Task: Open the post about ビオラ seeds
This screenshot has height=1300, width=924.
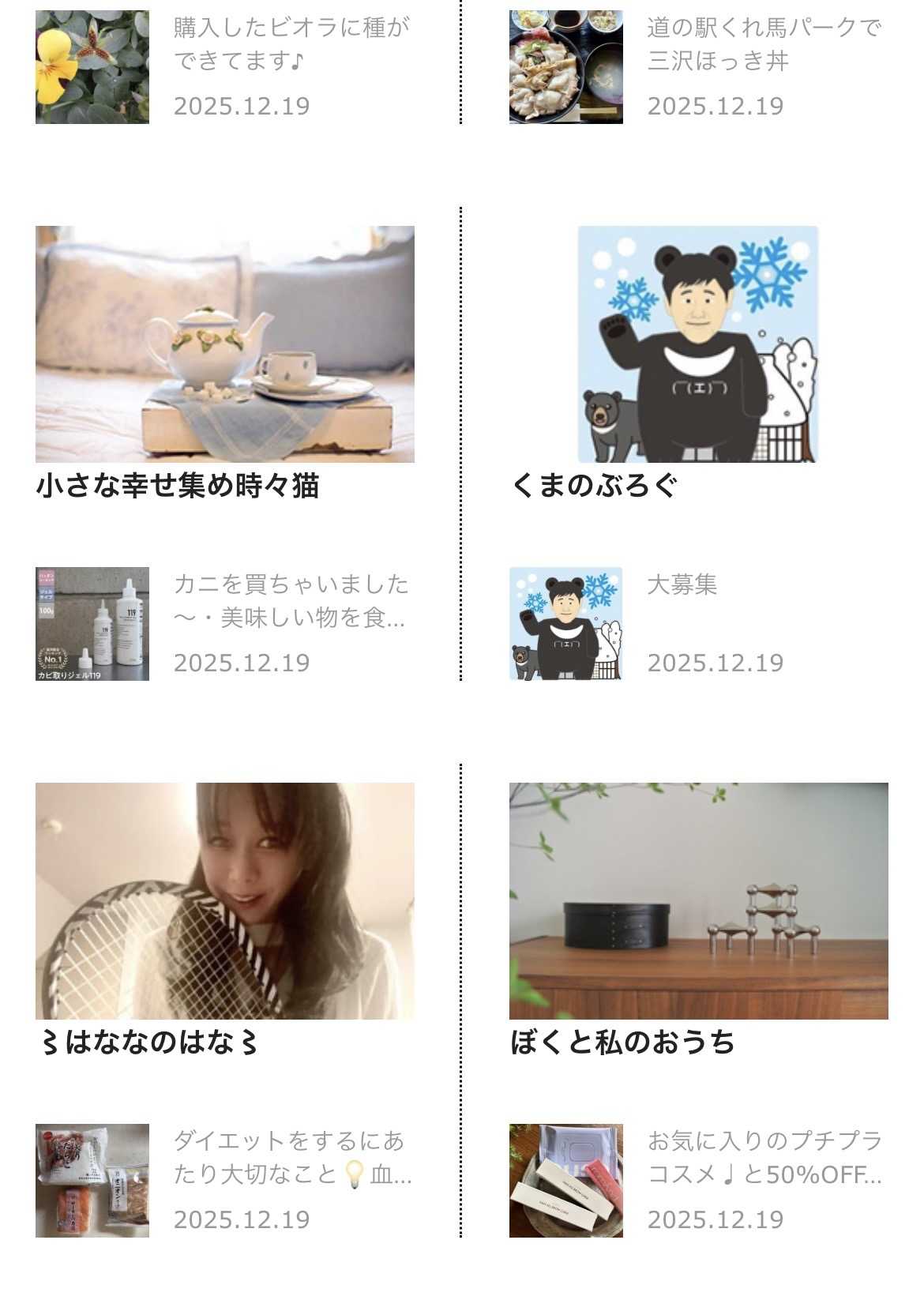Action: pyautogui.click(x=291, y=44)
